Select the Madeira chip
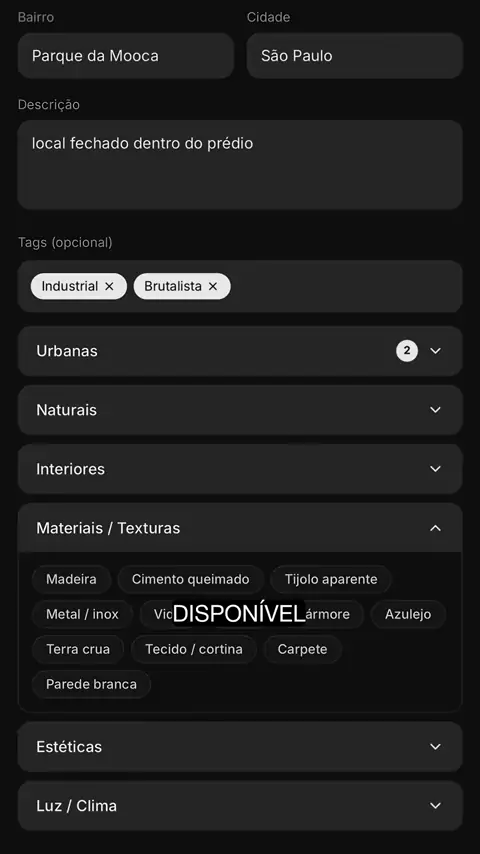480x854 pixels. (71, 580)
